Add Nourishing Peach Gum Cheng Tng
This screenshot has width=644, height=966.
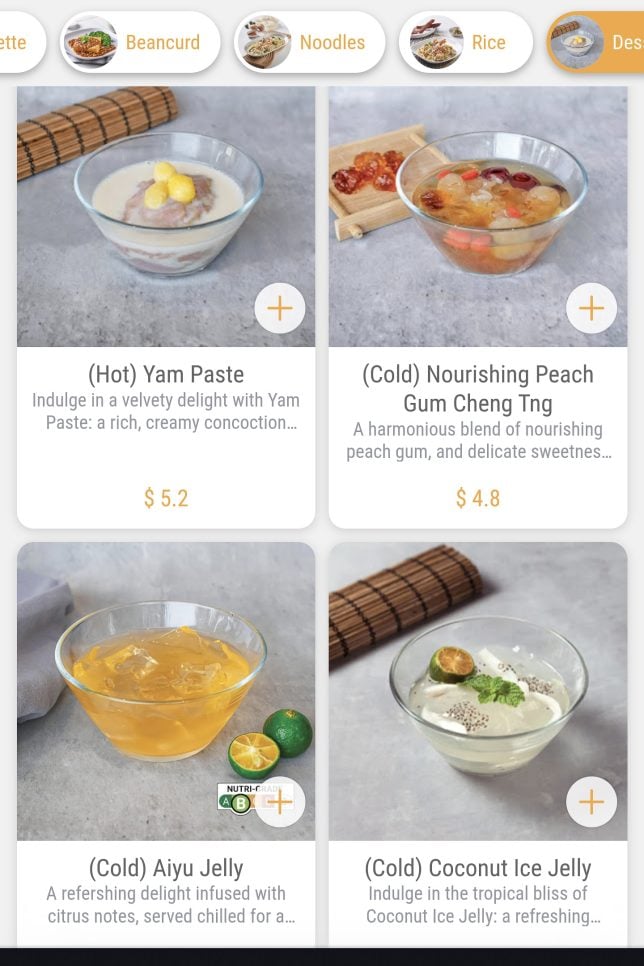click(x=591, y=308)
